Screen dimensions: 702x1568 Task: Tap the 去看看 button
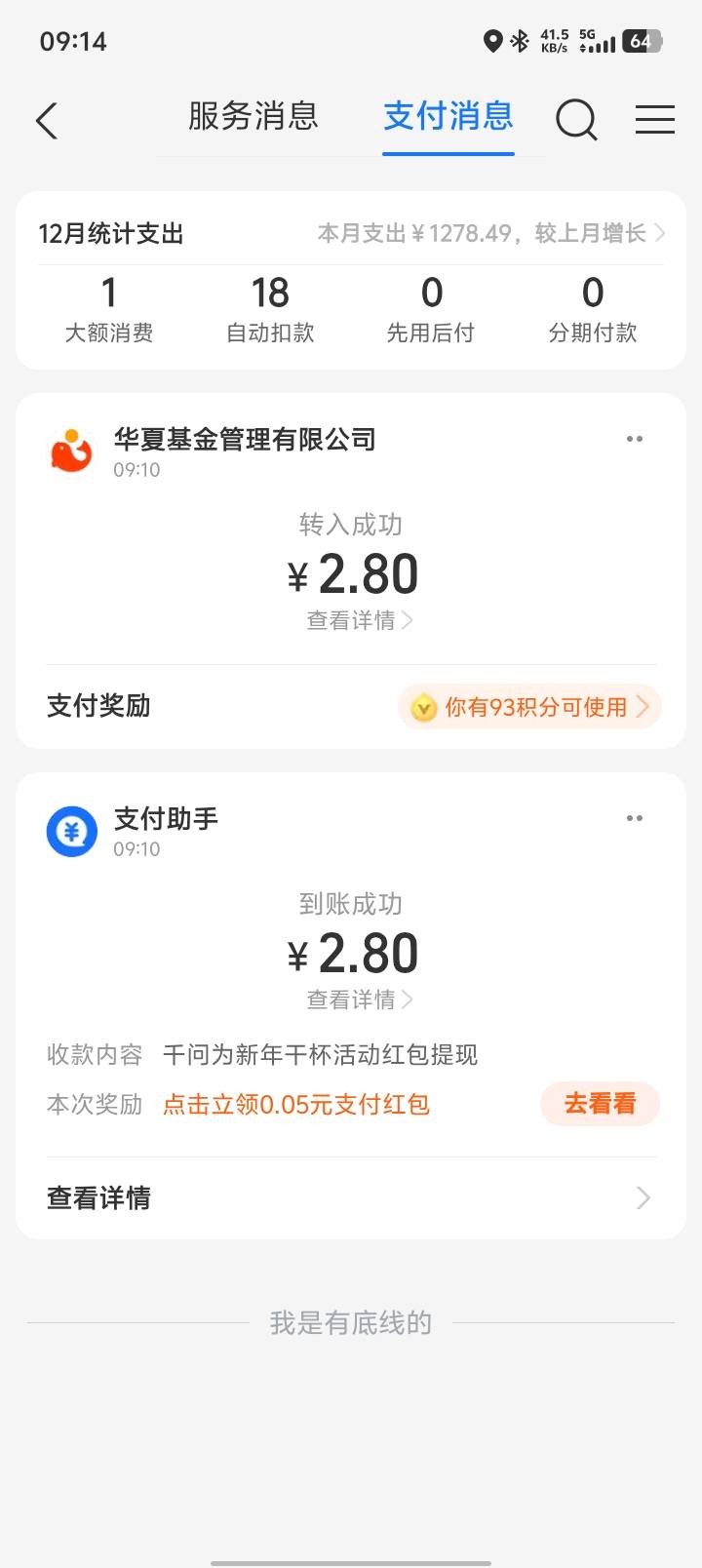pyautogui.click(x=600, y=1104)
